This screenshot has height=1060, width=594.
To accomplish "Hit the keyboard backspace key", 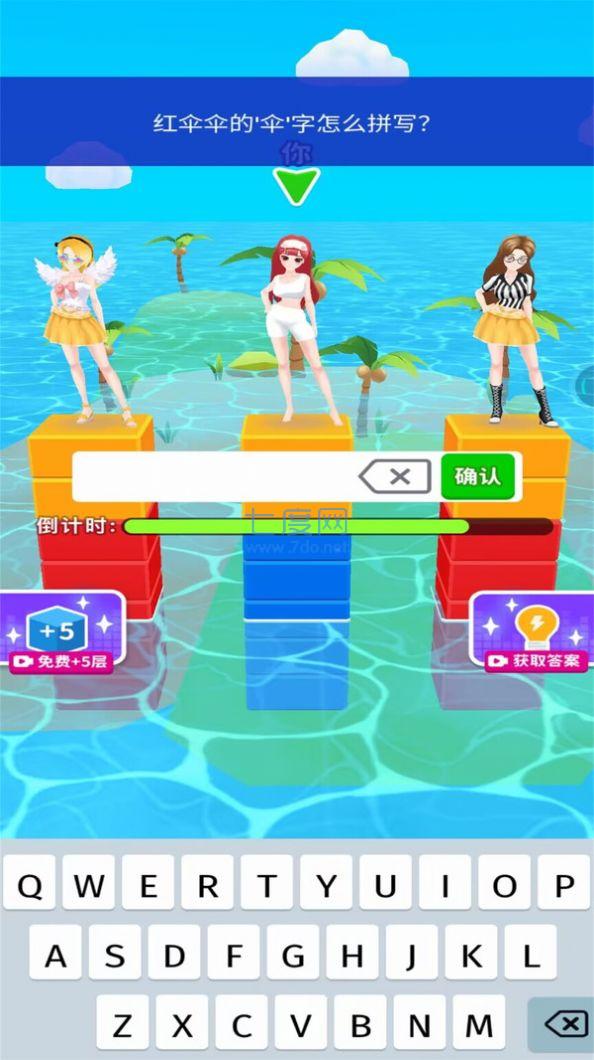I will pyautogui.click(x=560, y=1026).
